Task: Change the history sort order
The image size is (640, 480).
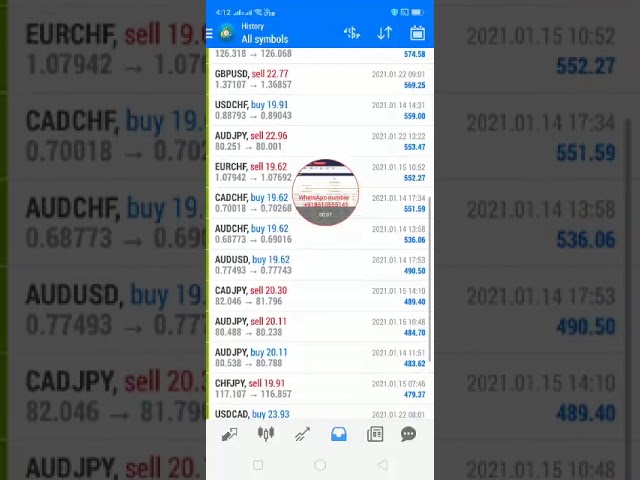Action: click(384, 33)
